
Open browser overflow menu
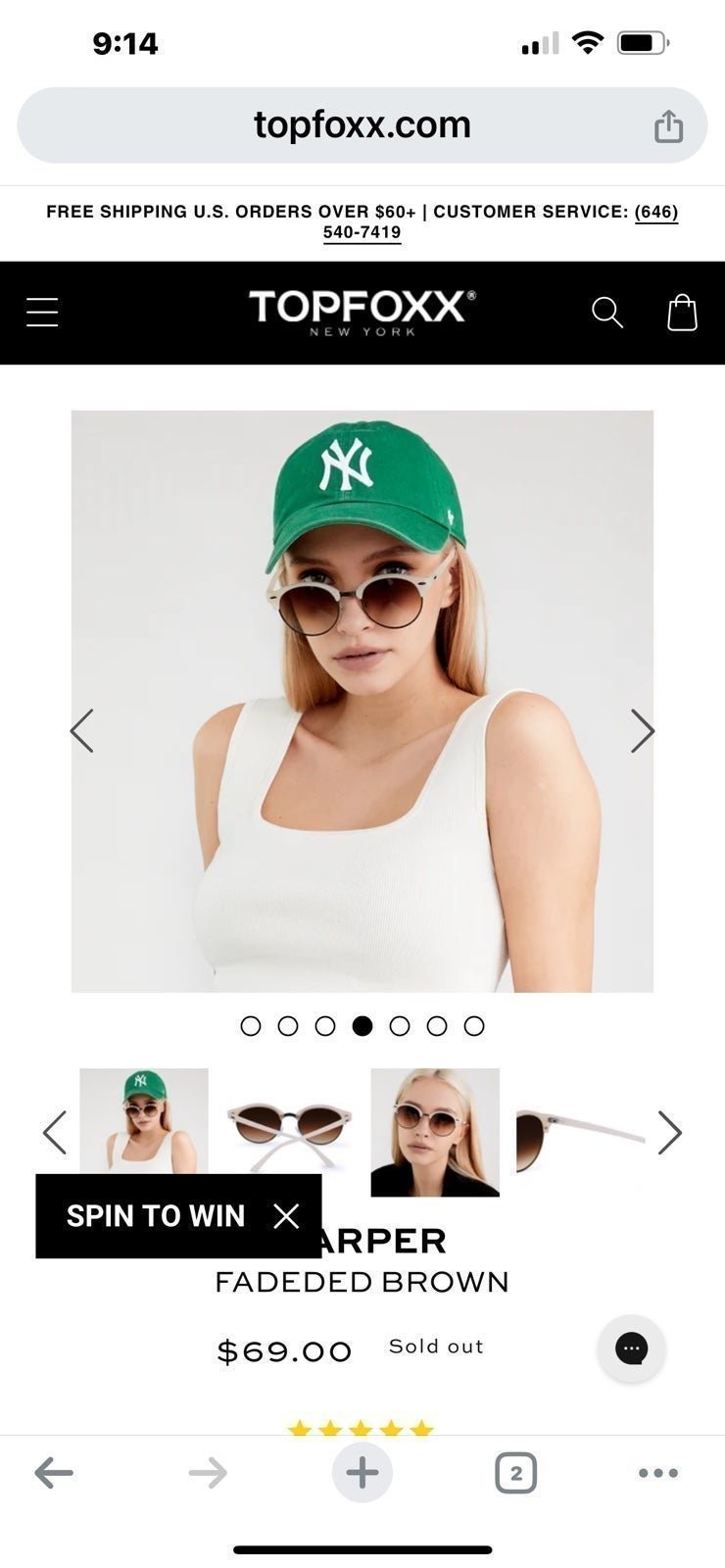pyautogui.click(x=657, y=1472)
